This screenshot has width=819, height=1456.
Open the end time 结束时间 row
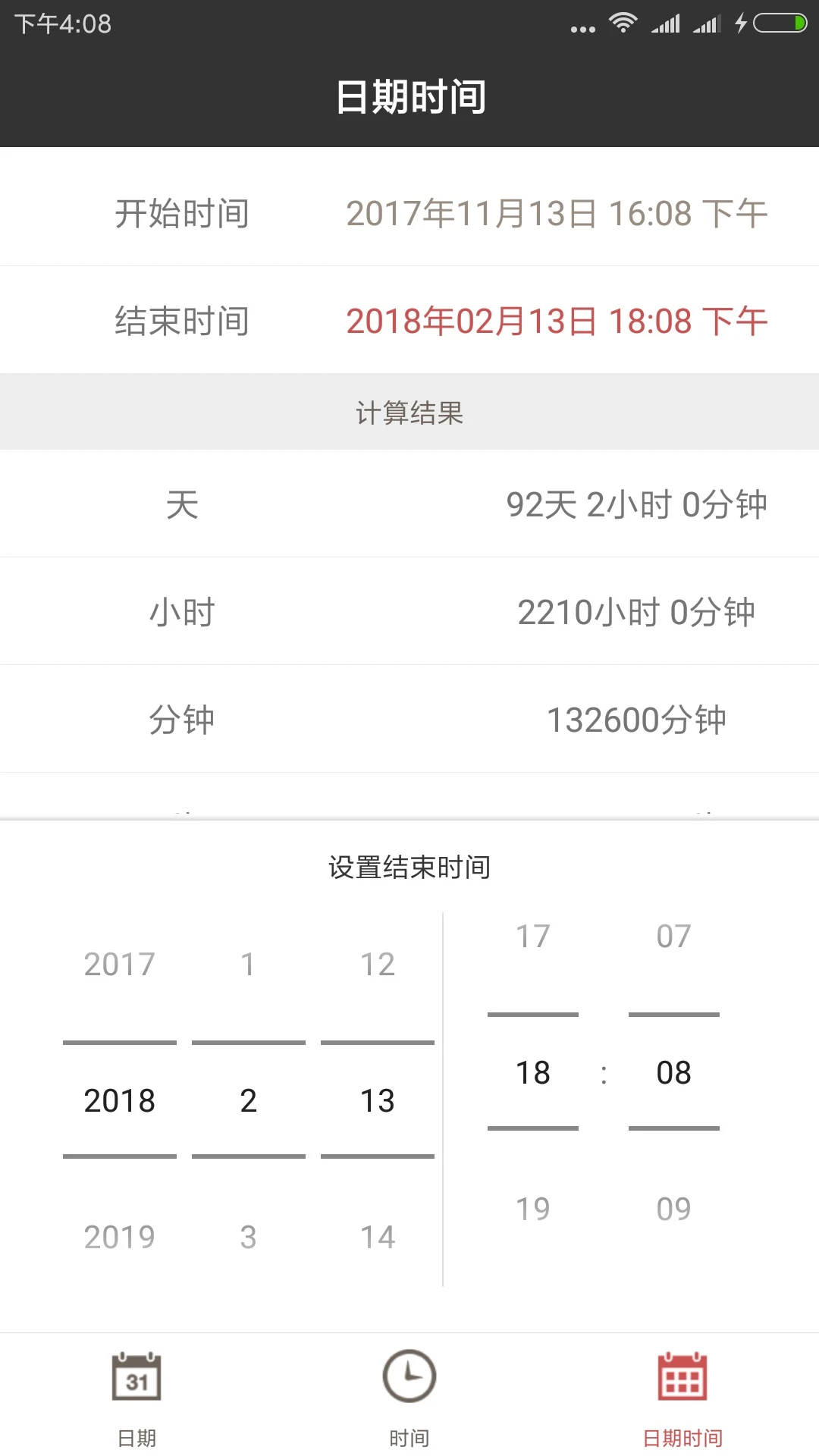(x=409, y=321)
